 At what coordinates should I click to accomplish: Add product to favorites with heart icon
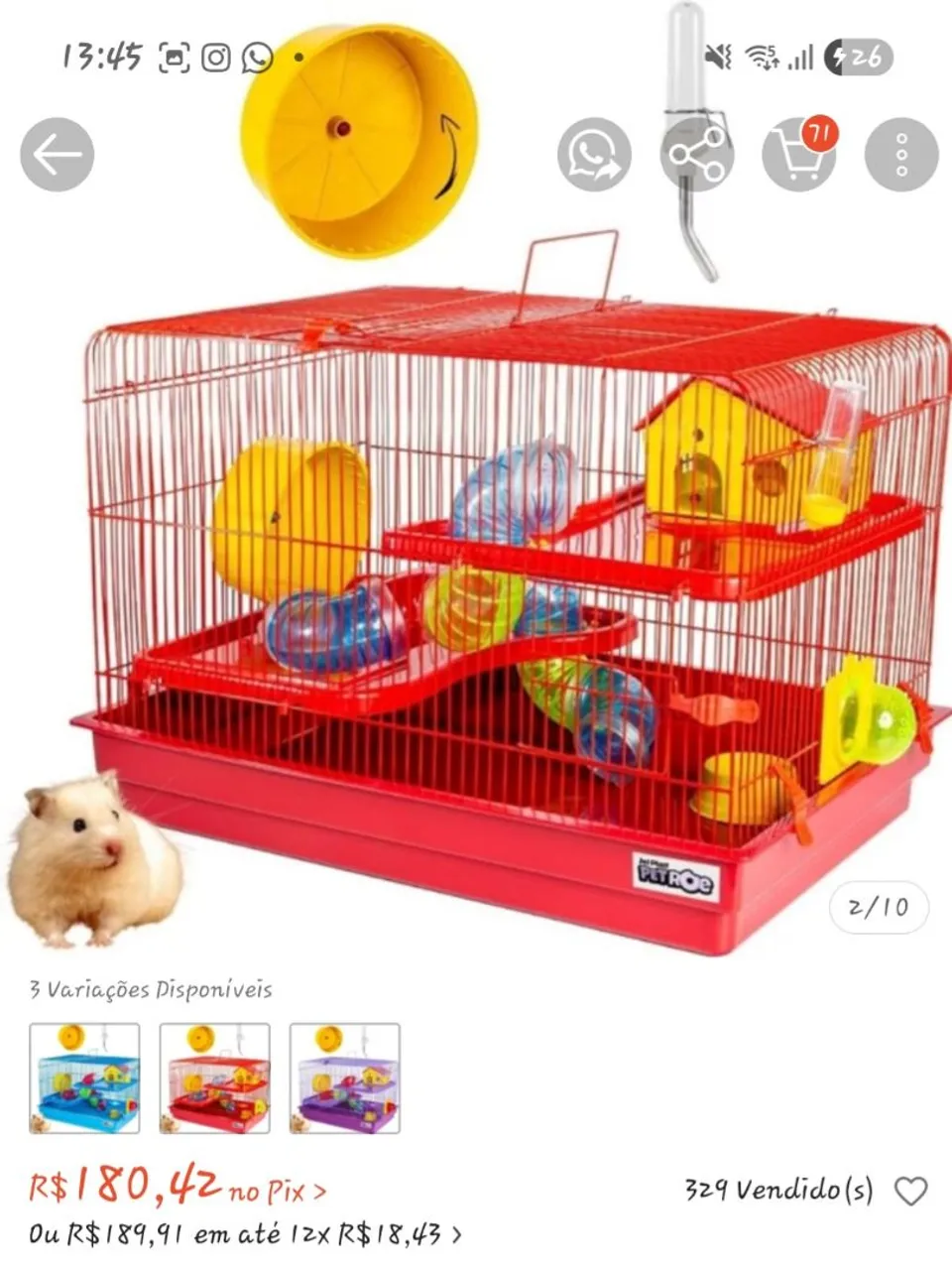click(x=910, y=1191)
